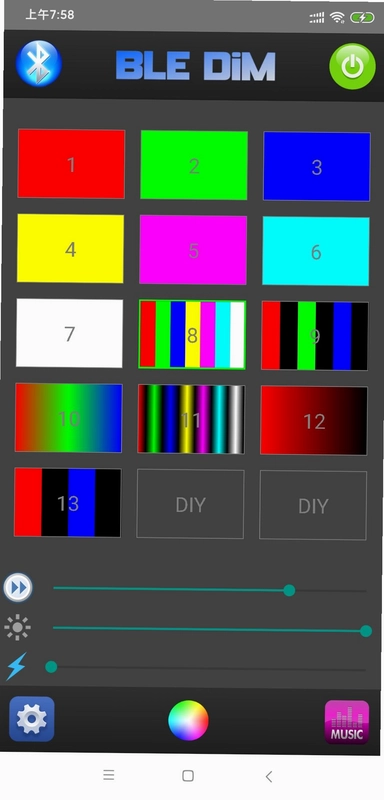Image resolution: width=384 pixels, height=800 pixels.
Task: Pick the blue color tile 3
Action: pos(317,166)
